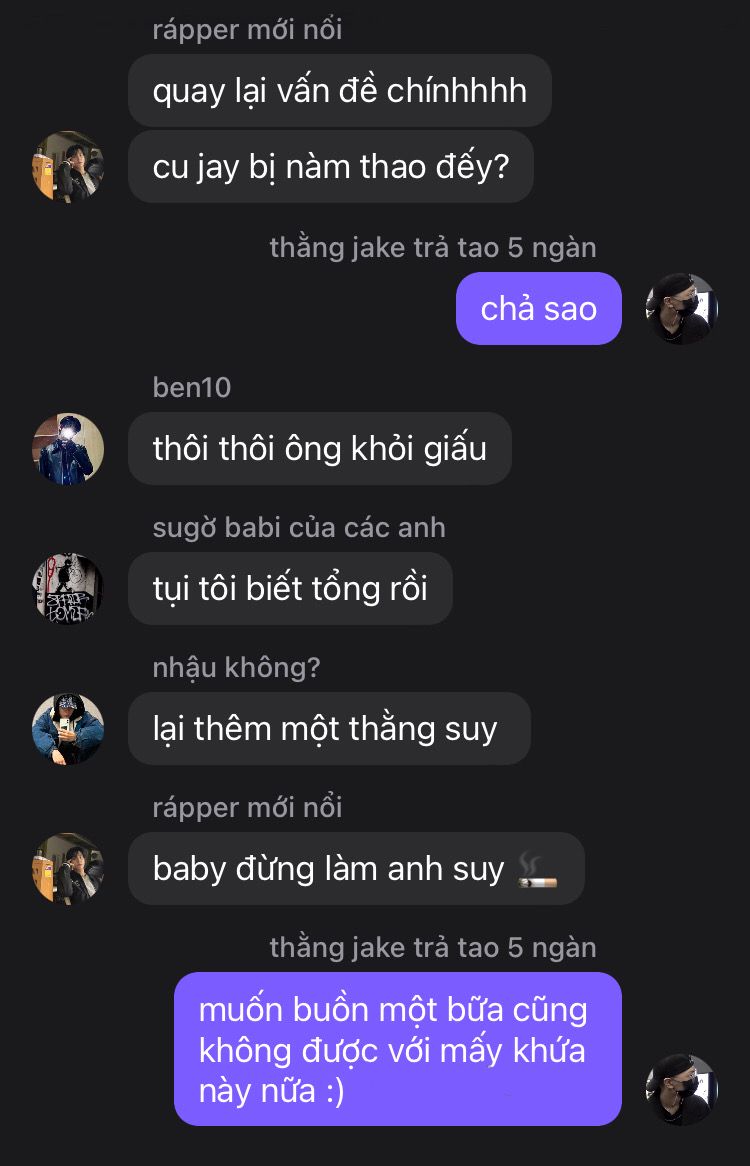Tap the avatar next to 'muốn buồn một bữa' message
The width and height of the screenshot is (750, 1166).
coord(682,1089)
